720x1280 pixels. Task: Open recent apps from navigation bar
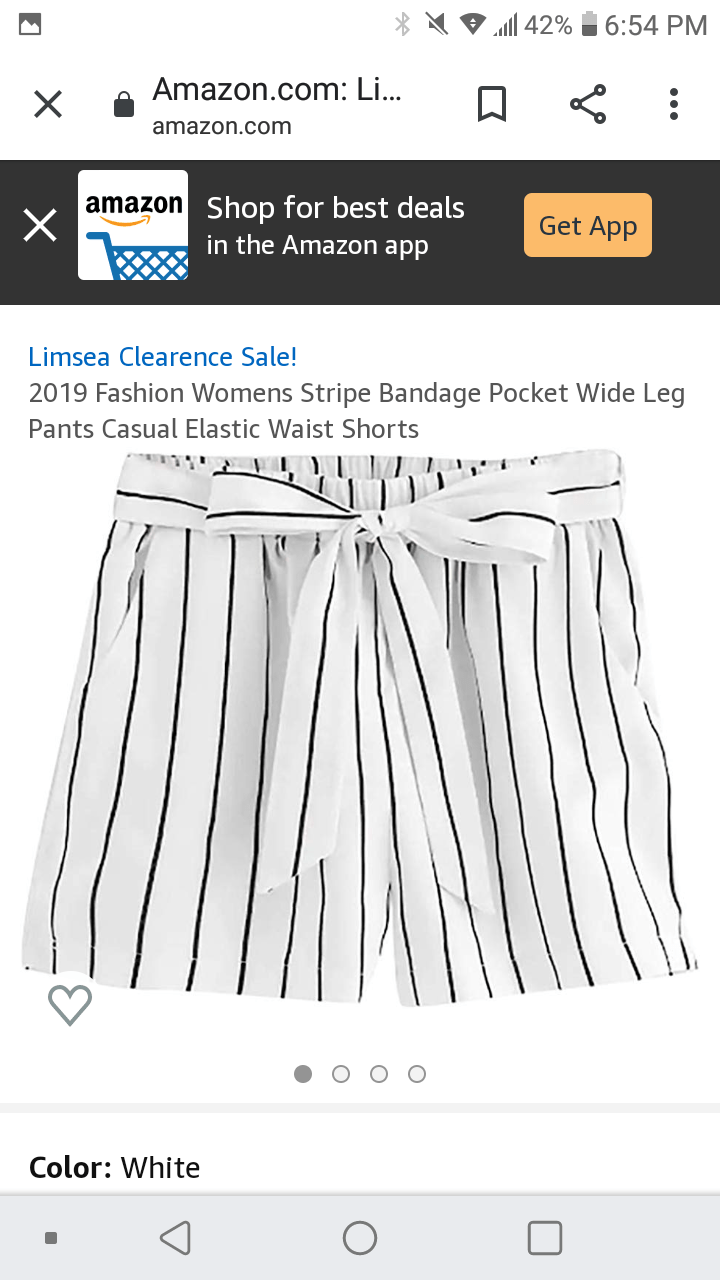(x=544, y=1238)
